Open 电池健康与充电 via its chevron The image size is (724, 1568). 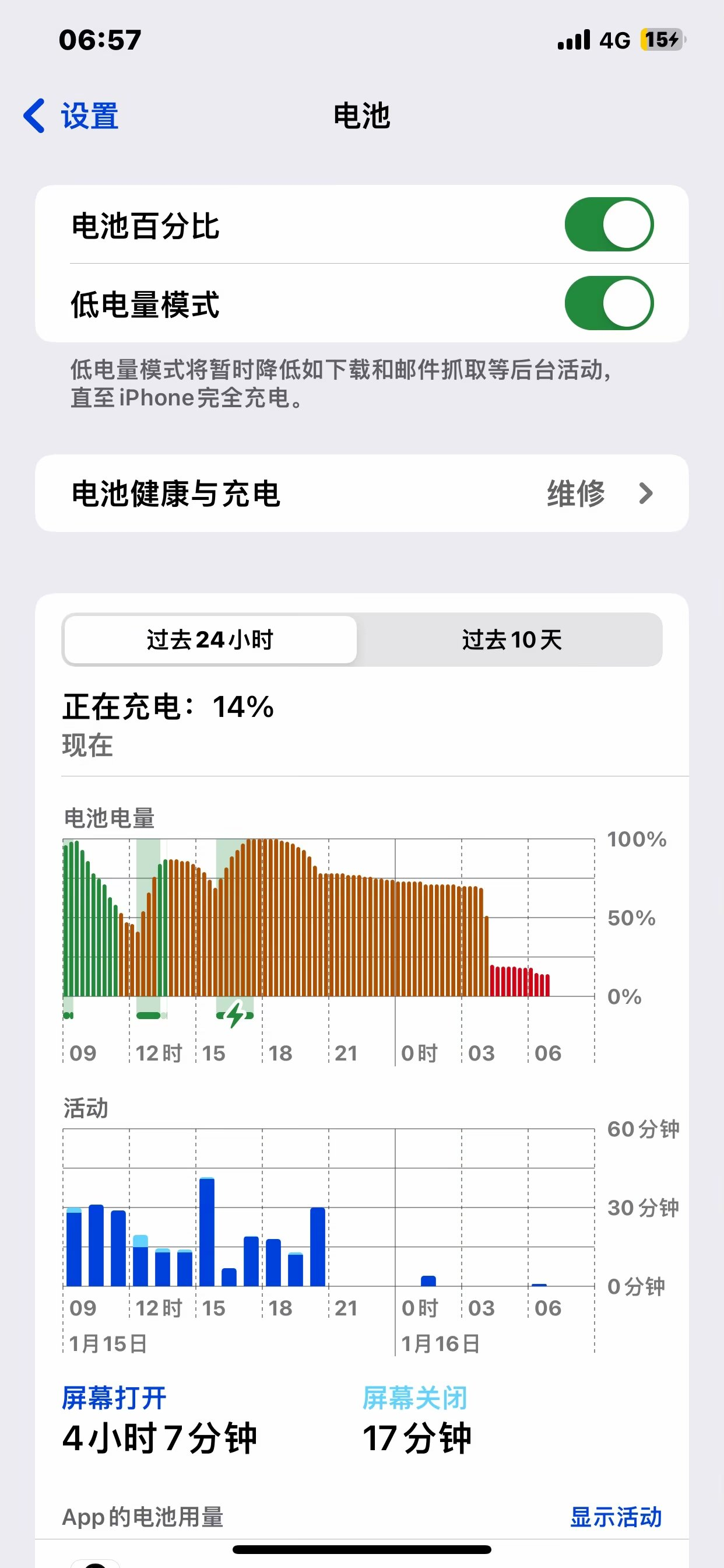click(x=646, y=493)
